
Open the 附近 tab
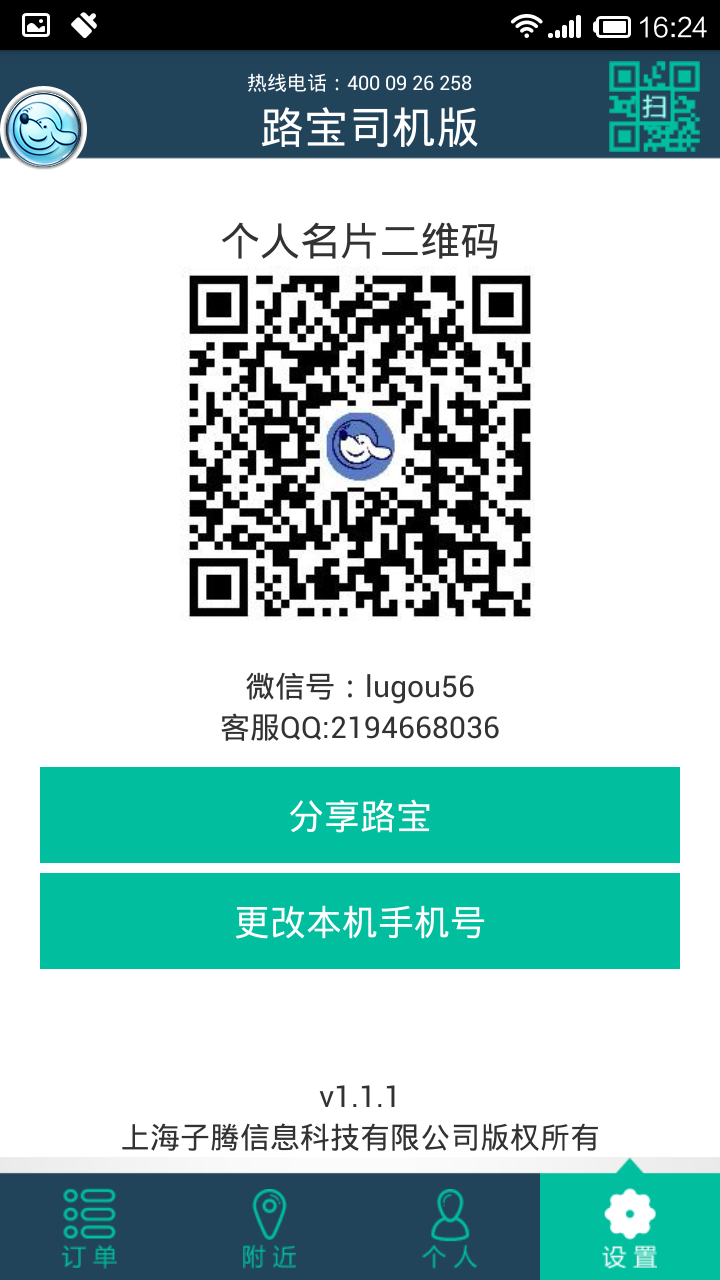[x=270, y=1227]
